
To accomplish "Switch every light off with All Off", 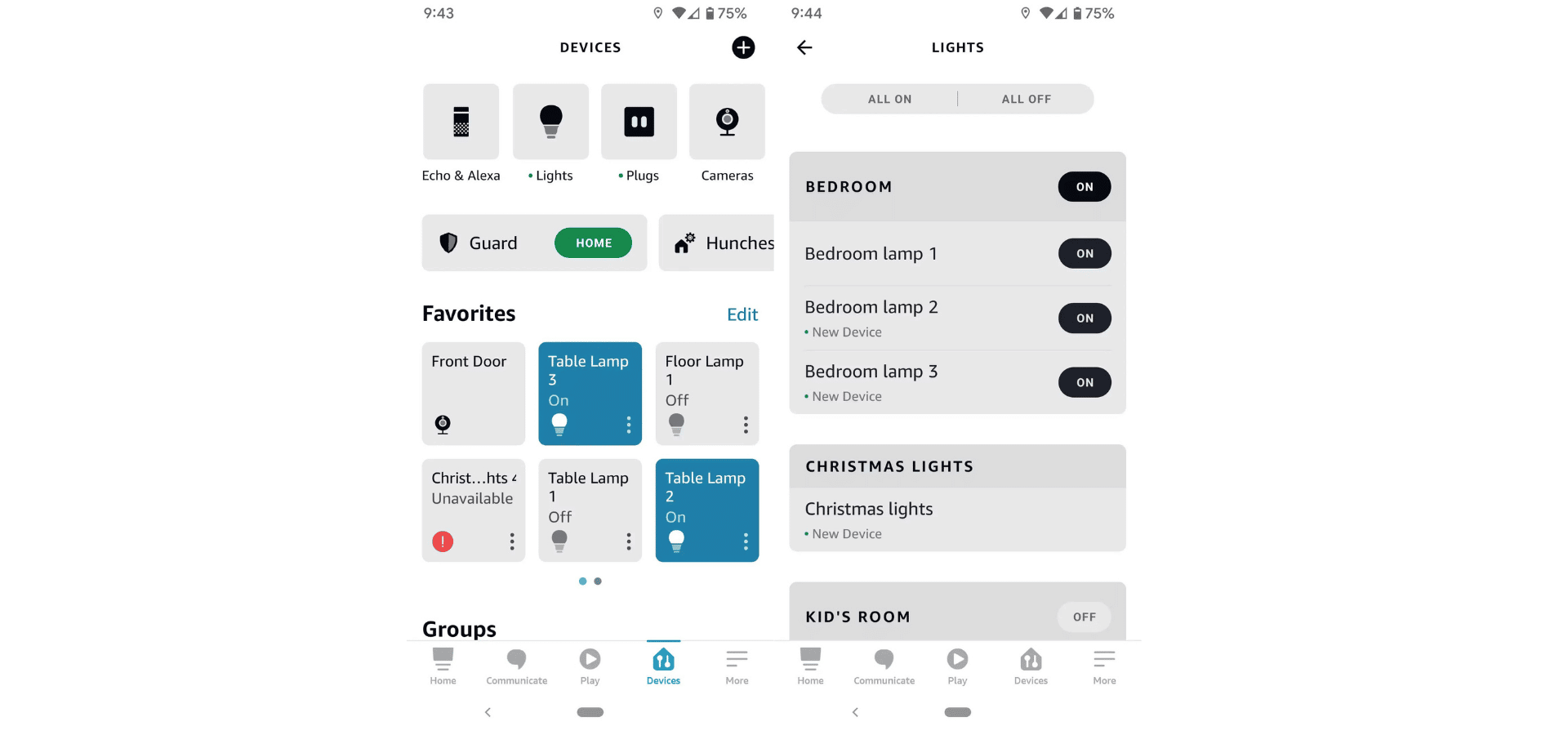I will tap(1027, 99).
